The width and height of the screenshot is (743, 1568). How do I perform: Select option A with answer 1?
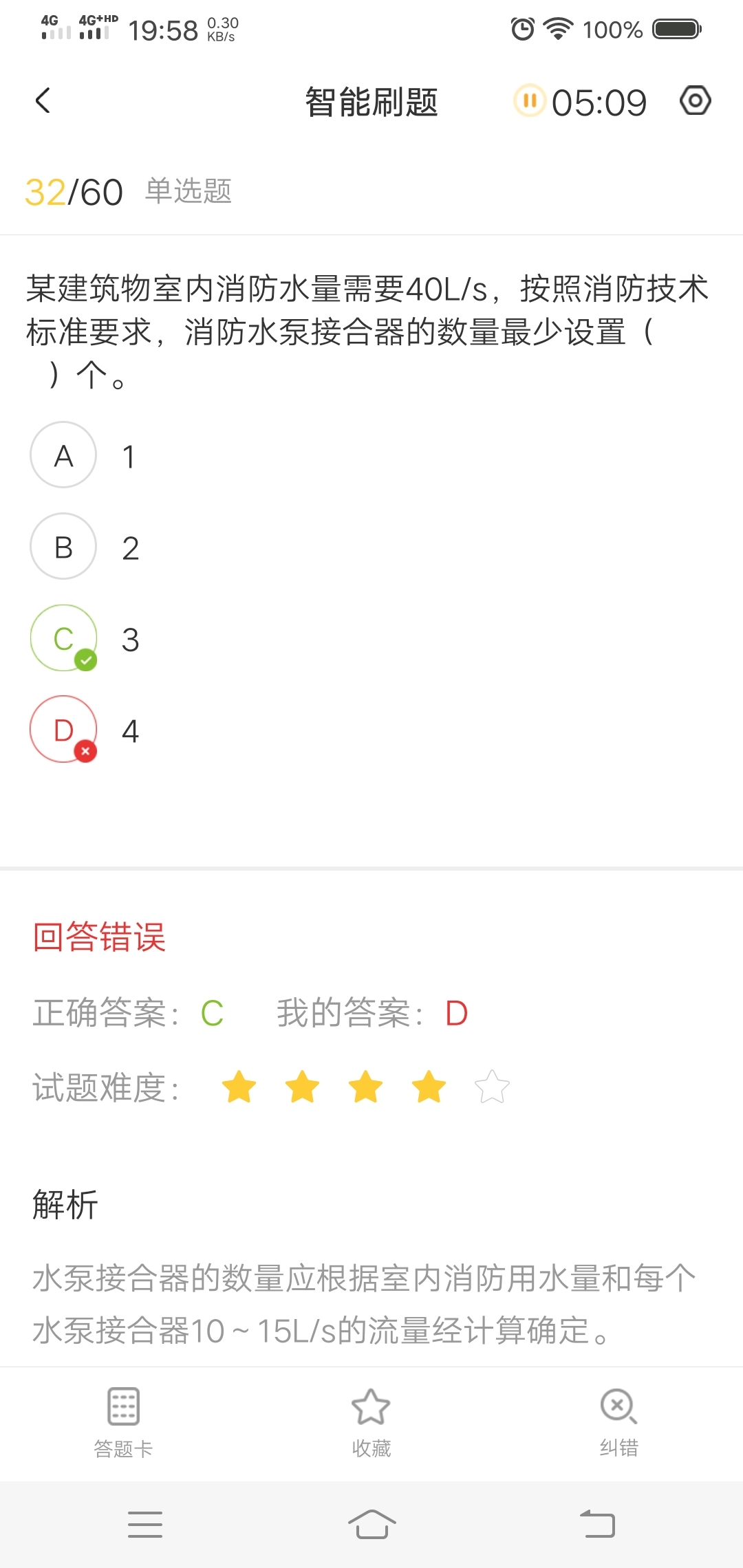(x=63, y=455)
